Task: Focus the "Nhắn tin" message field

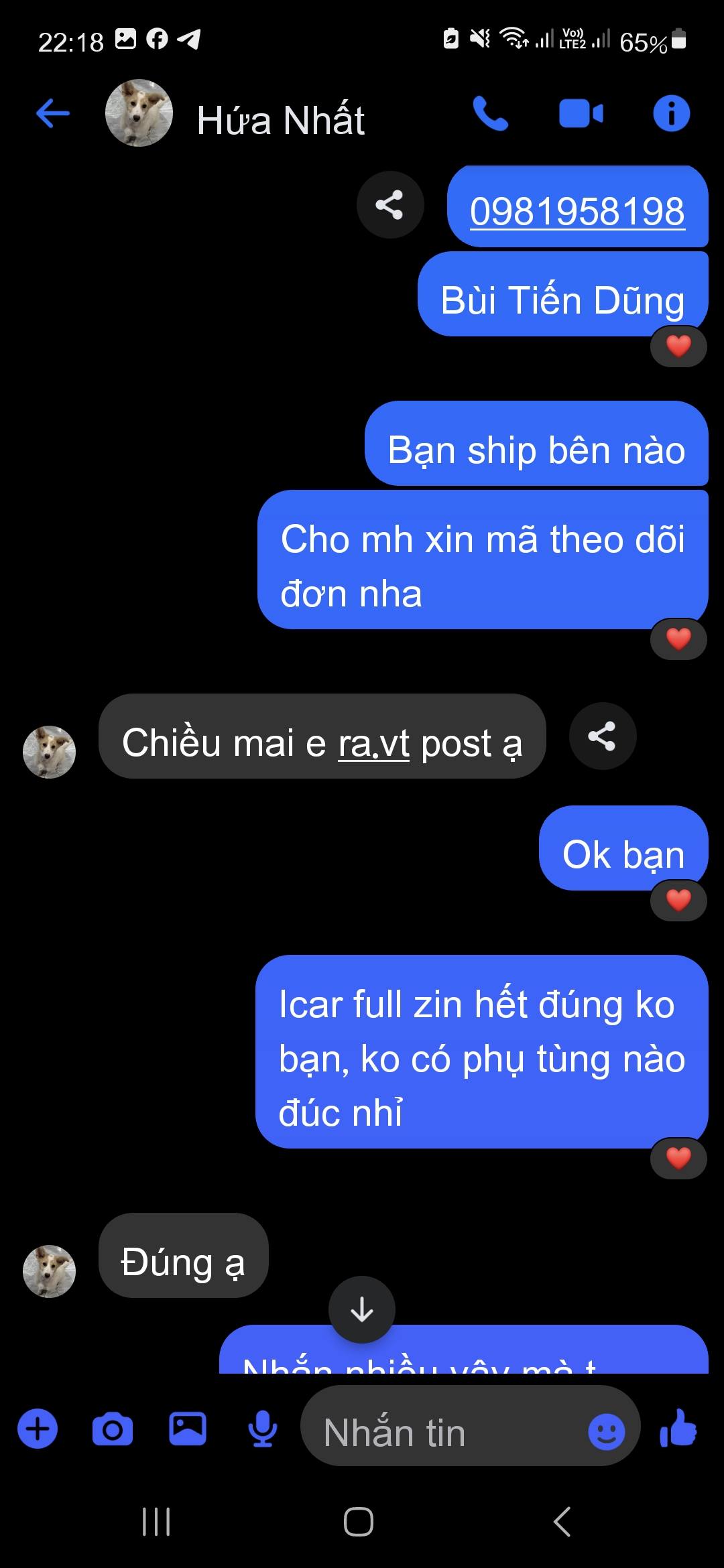Action: [x=442, y=1433]
